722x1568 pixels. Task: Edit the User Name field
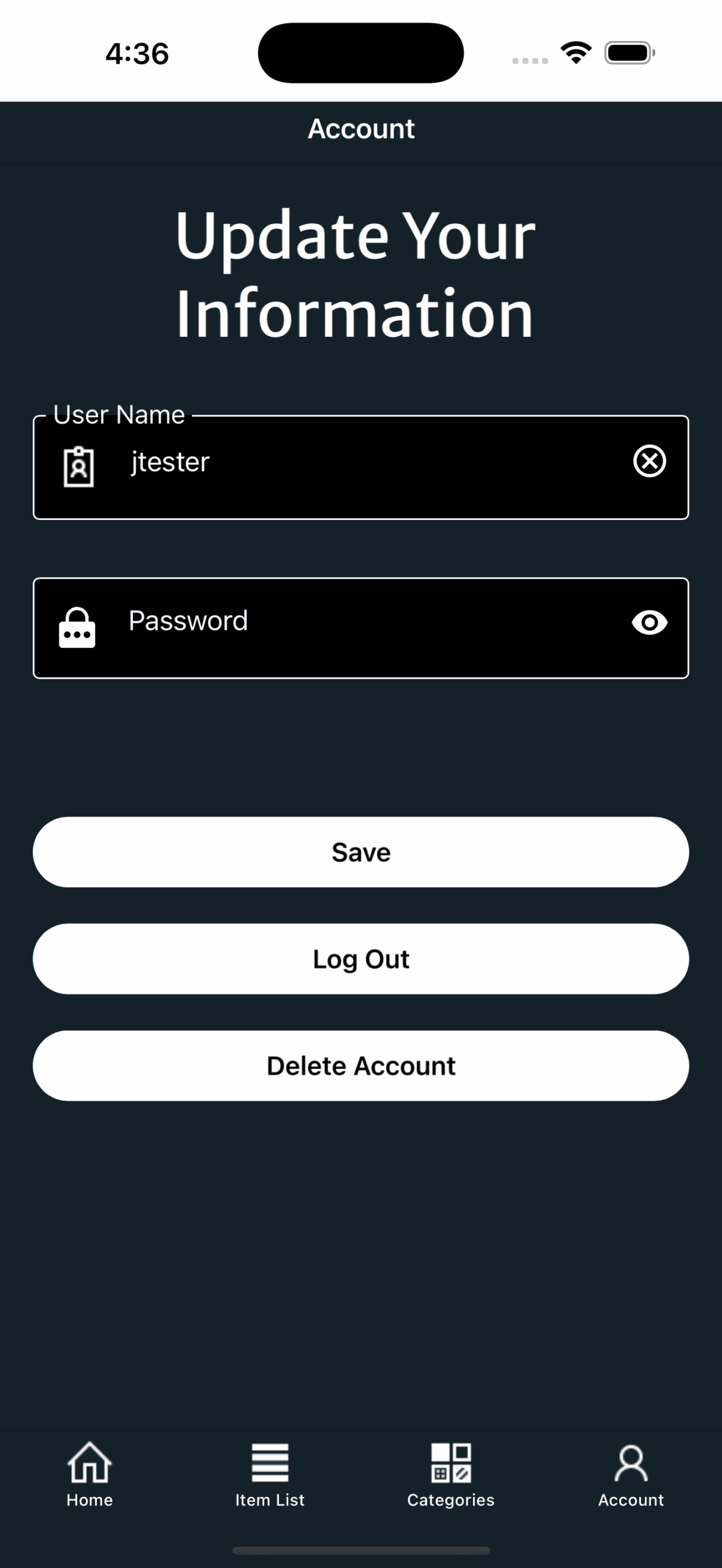click(x=368, y=462)
